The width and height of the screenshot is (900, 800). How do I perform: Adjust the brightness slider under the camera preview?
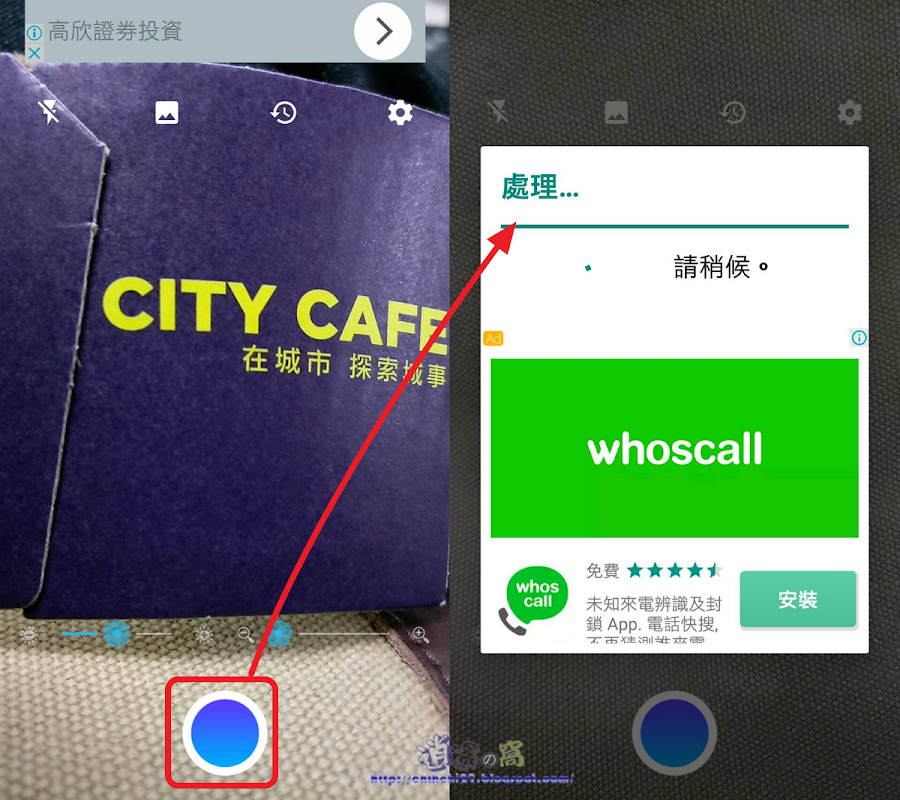coord(117,633)
